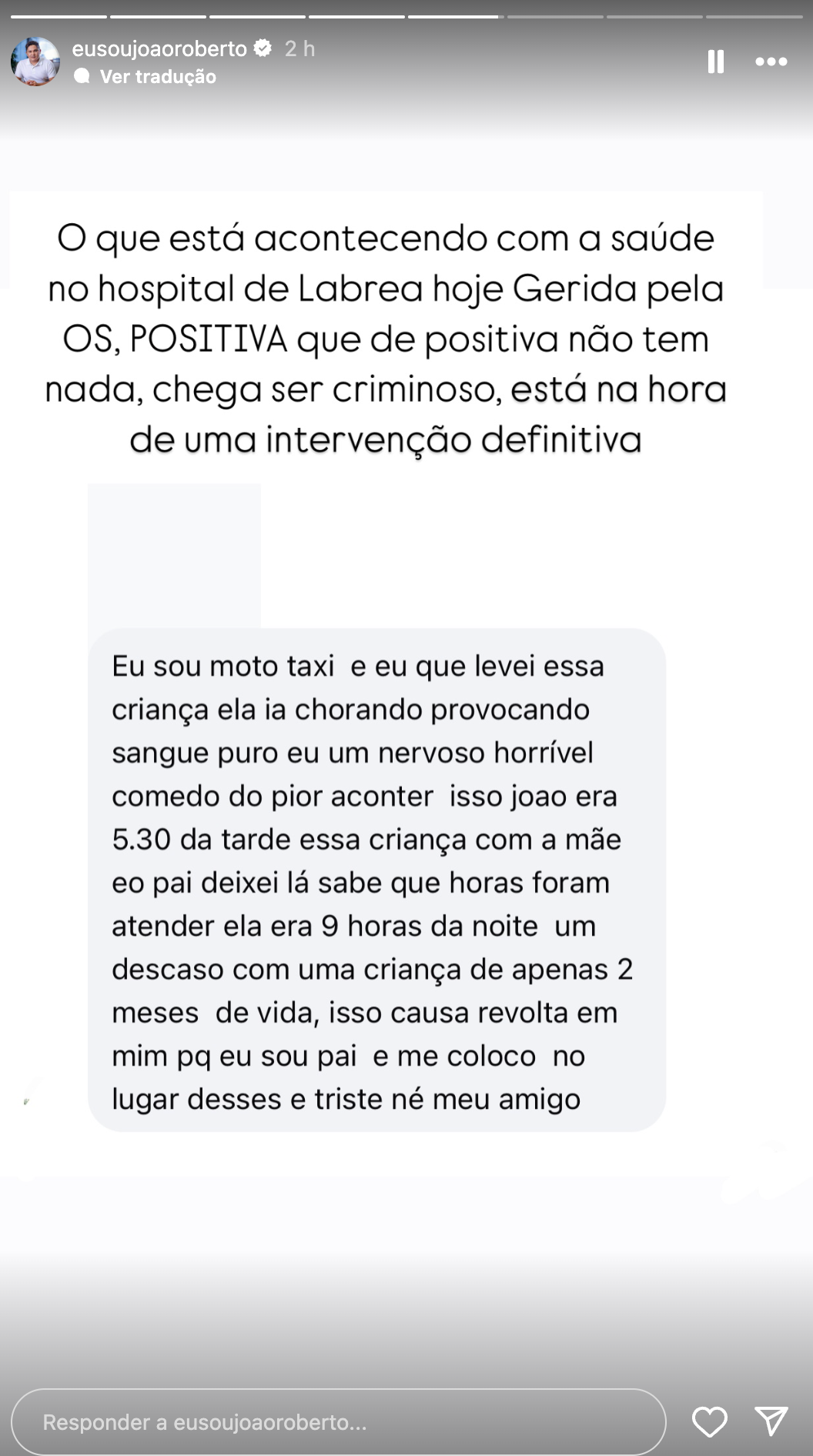The image size is (813, 1456).
Task: Pause the story playback
Action: pos(715,62)
